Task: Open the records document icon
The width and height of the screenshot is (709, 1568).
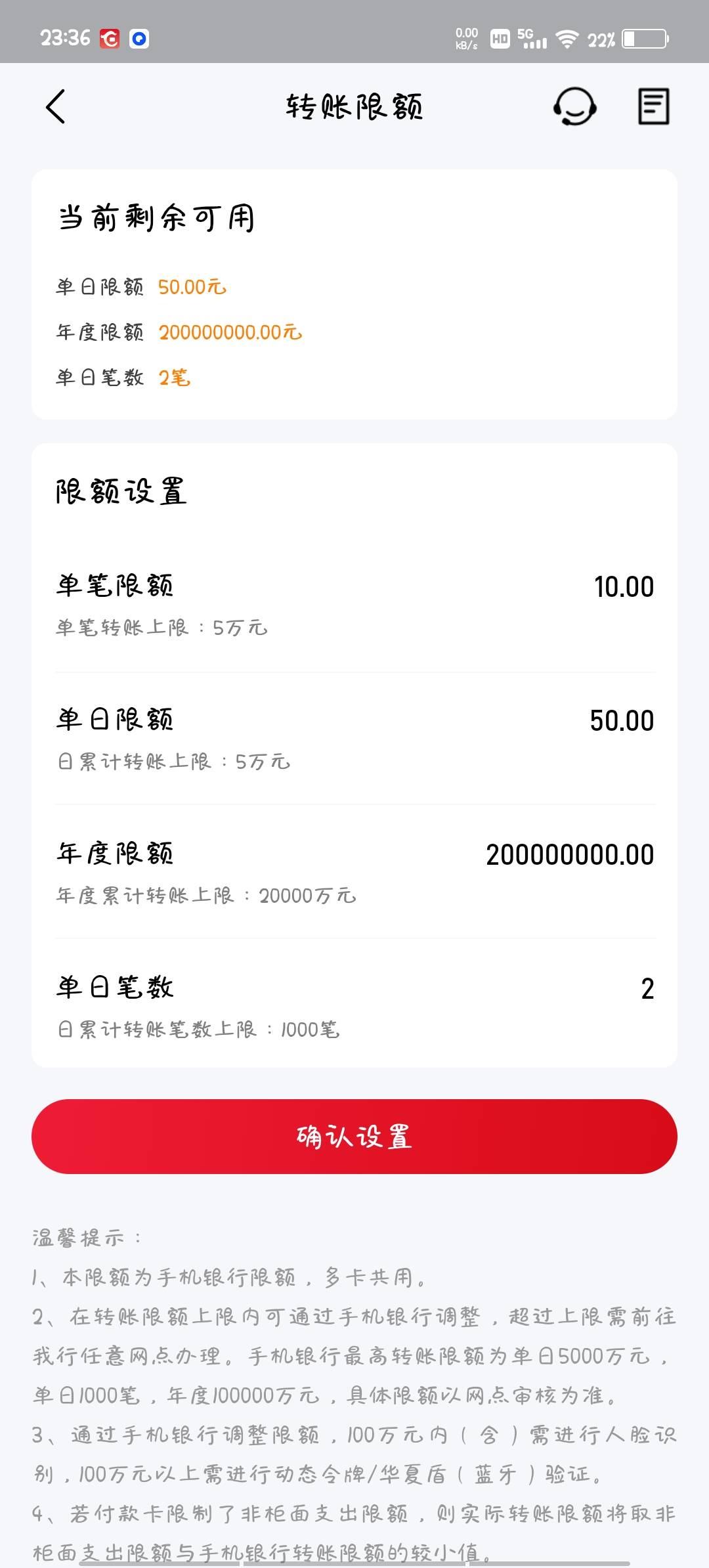Action: 654,106
